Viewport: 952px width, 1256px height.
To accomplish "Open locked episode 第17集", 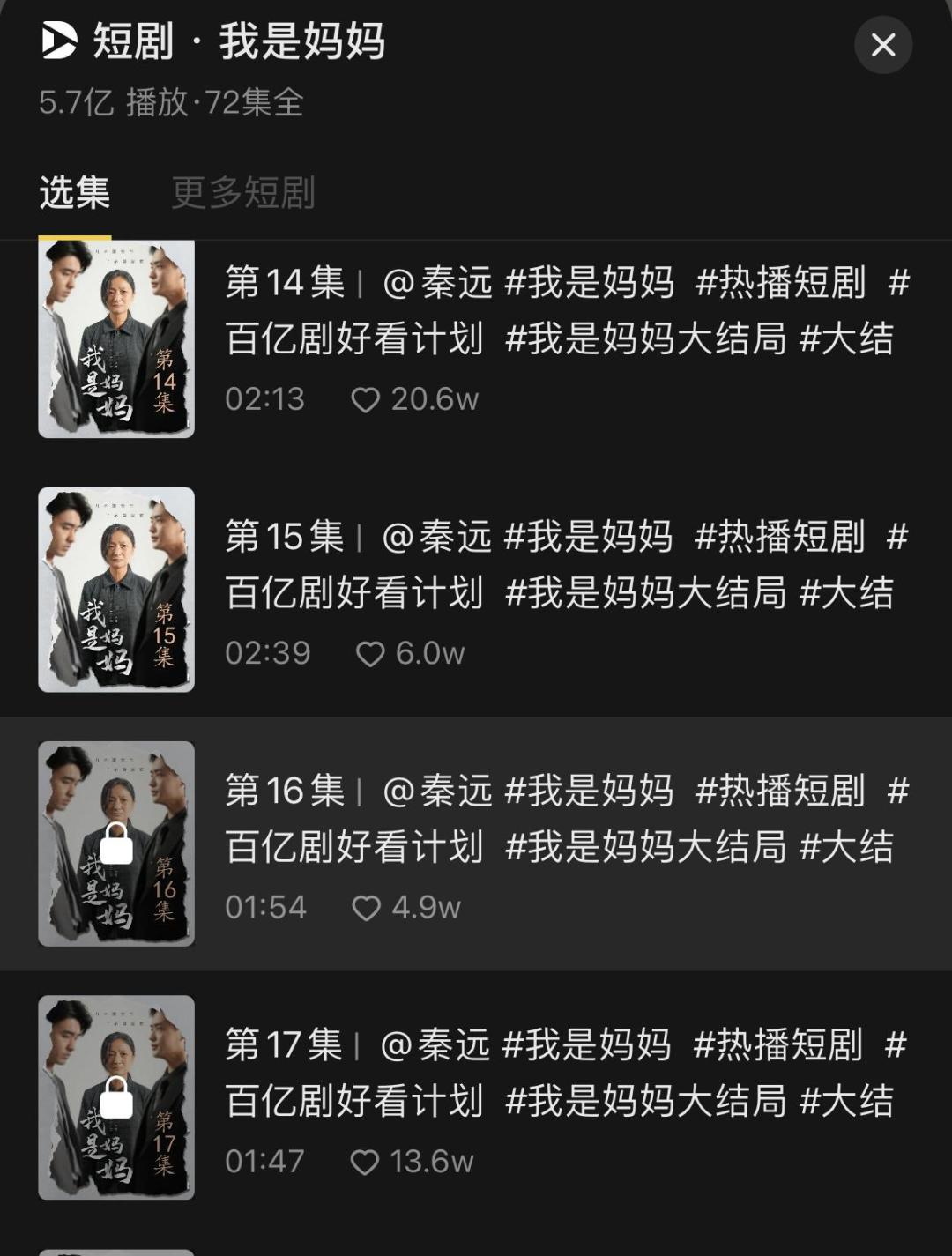I will (476, 1098).
